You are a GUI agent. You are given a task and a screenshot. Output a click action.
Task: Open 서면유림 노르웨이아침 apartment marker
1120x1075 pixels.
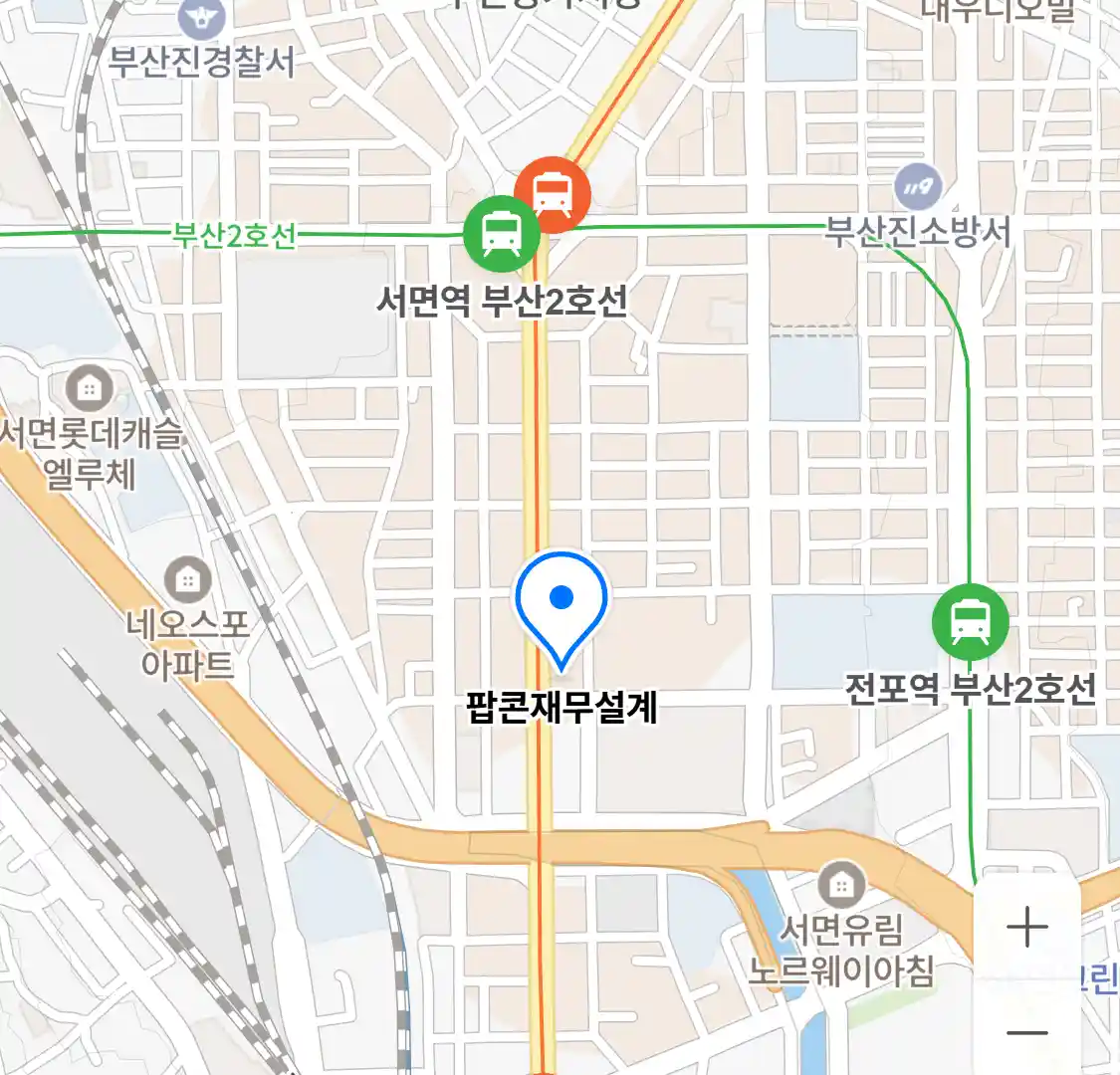pos(842,884)
